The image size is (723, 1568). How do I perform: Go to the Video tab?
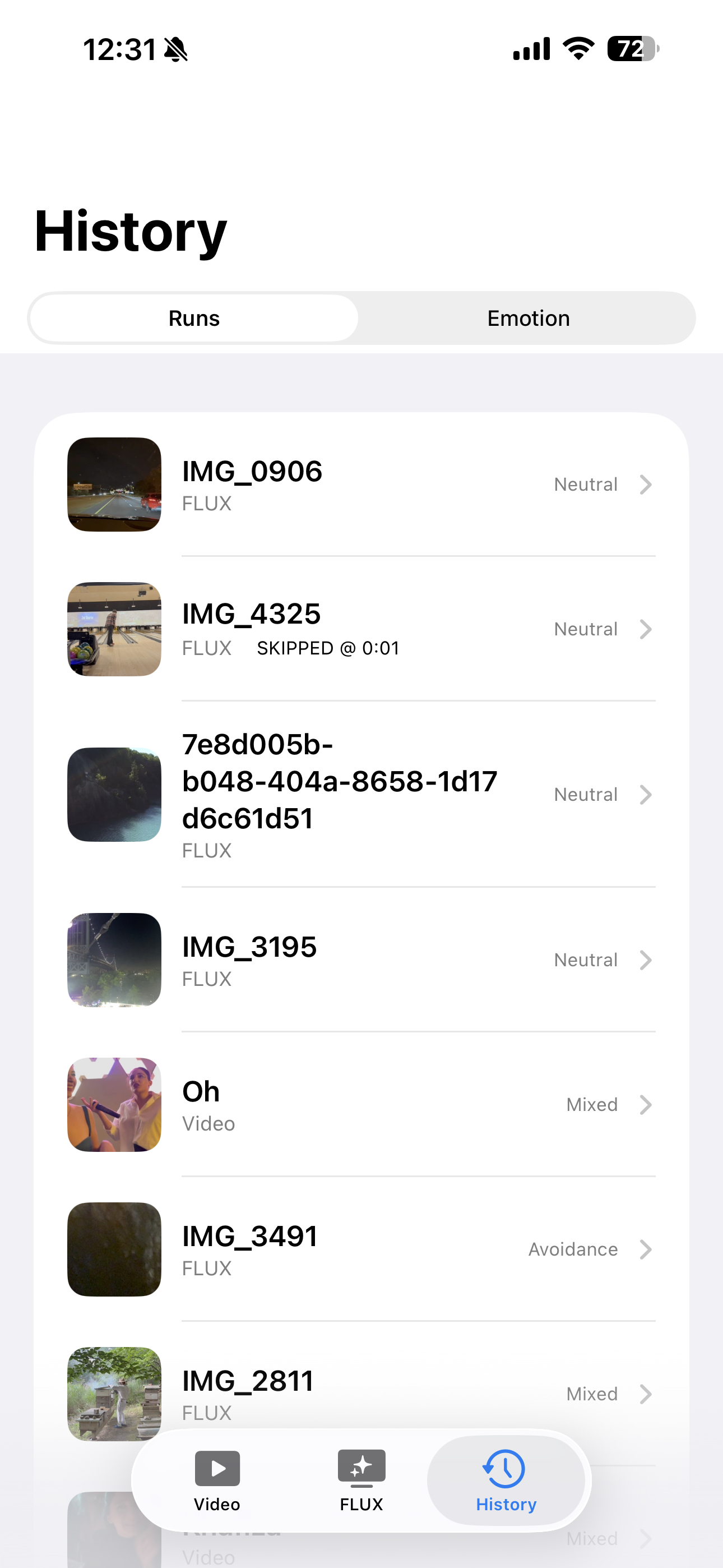pyautogui.click(x=217, y=1481)
